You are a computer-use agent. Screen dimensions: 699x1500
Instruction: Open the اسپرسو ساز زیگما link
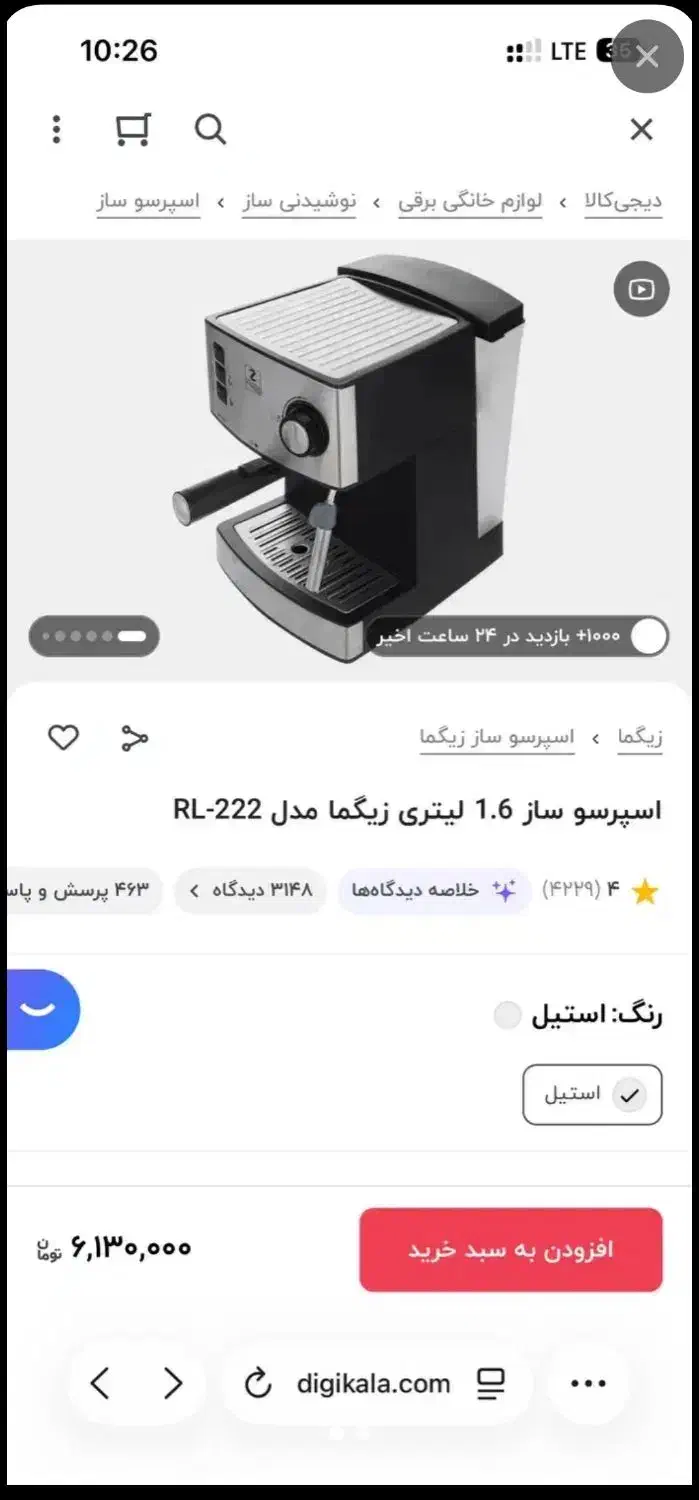pos(497,738)
